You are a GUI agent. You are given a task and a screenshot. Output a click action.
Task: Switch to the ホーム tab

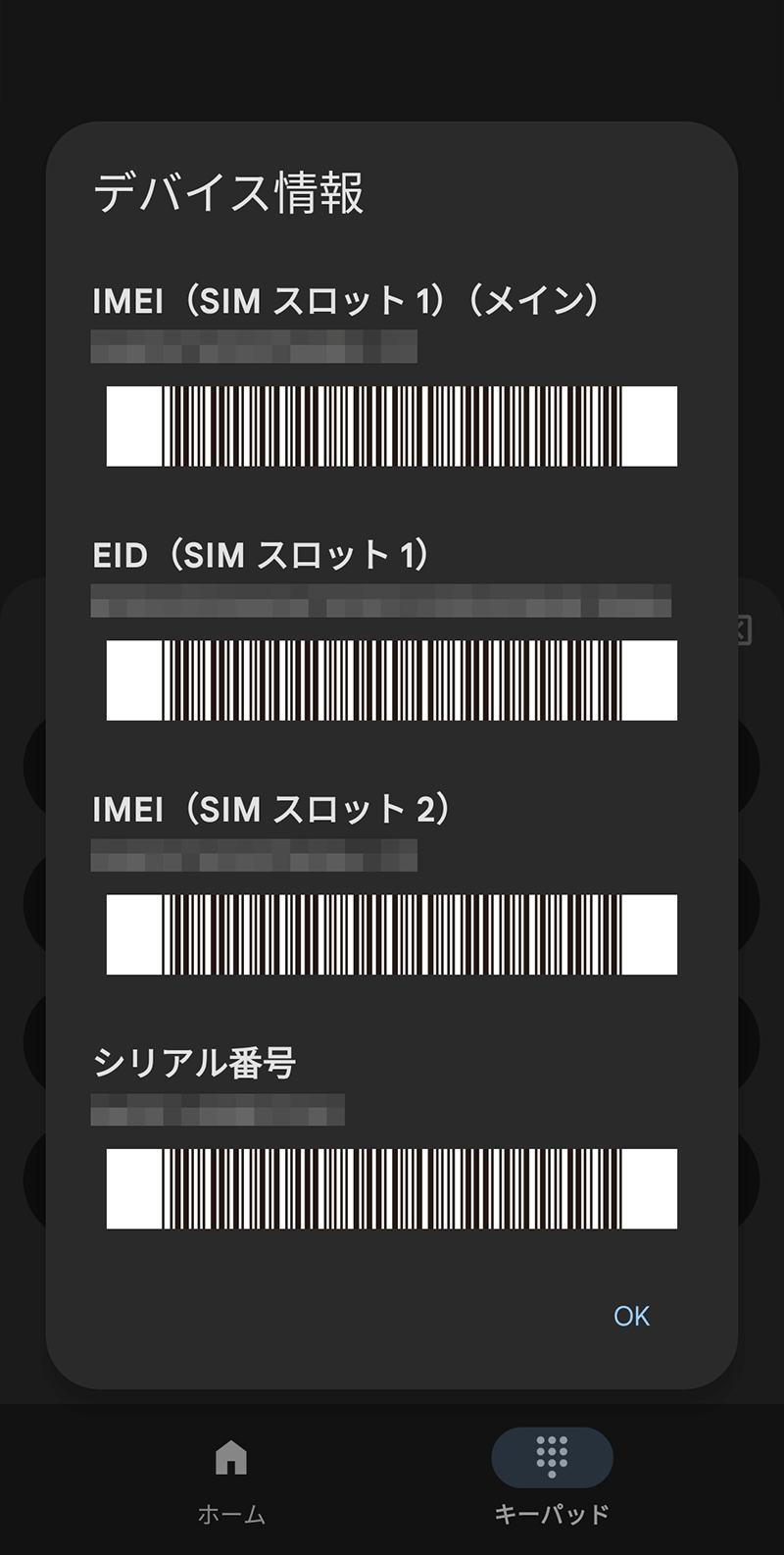[231, 1479]
